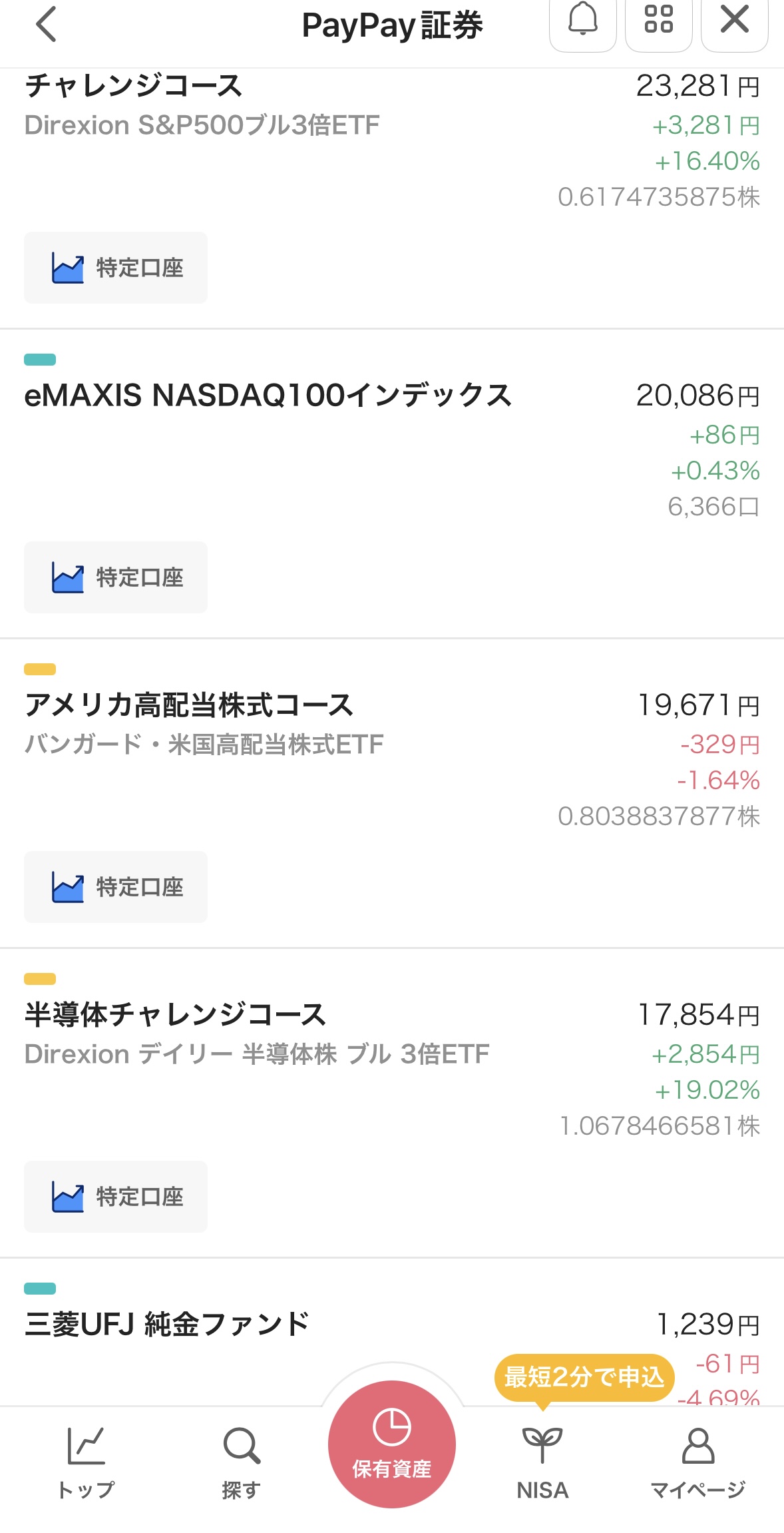Tap 特定口座 chip under チャレンジコース
This screenshot has width=784, height=1533.
(x=116, y=268)
